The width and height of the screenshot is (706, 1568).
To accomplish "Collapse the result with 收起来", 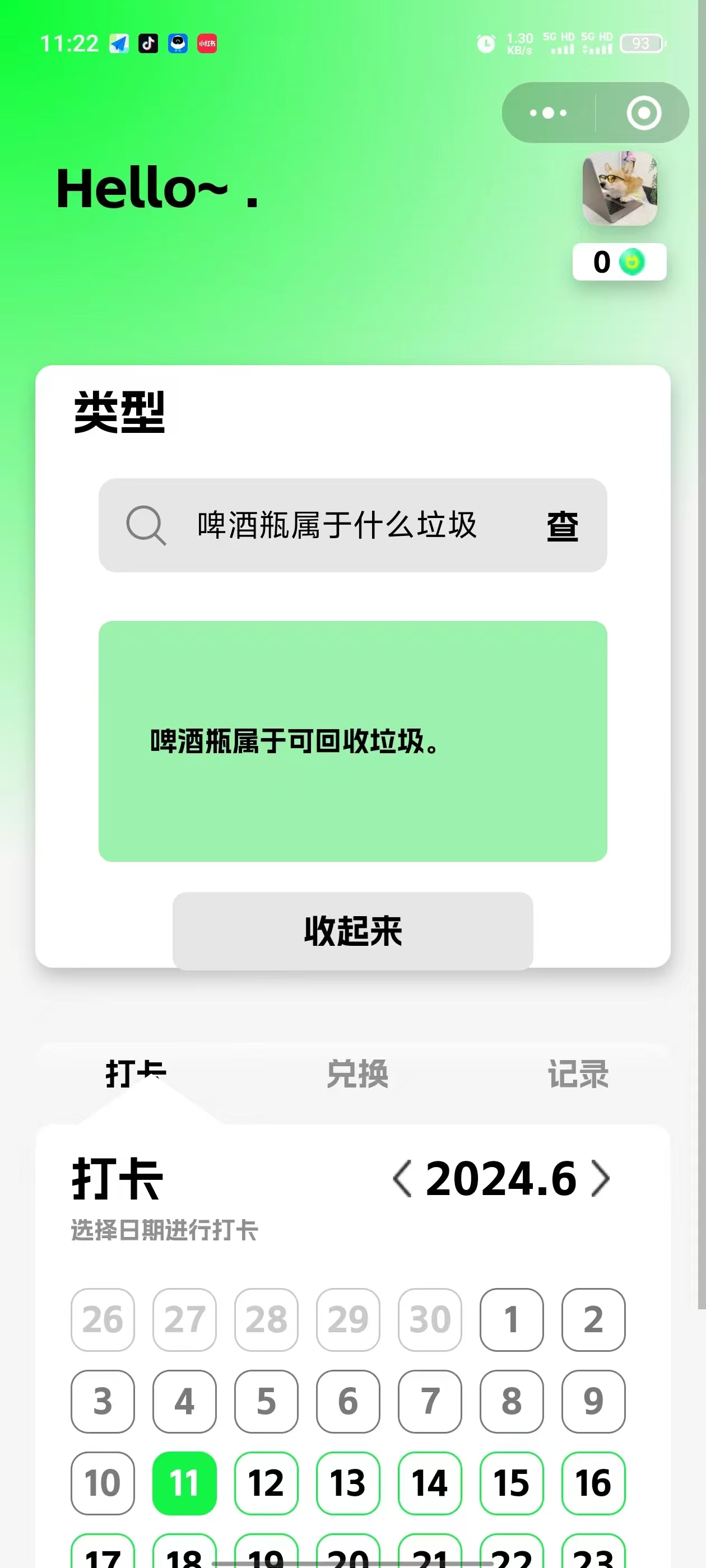I will pyautogui.click(x=352, y=931).
